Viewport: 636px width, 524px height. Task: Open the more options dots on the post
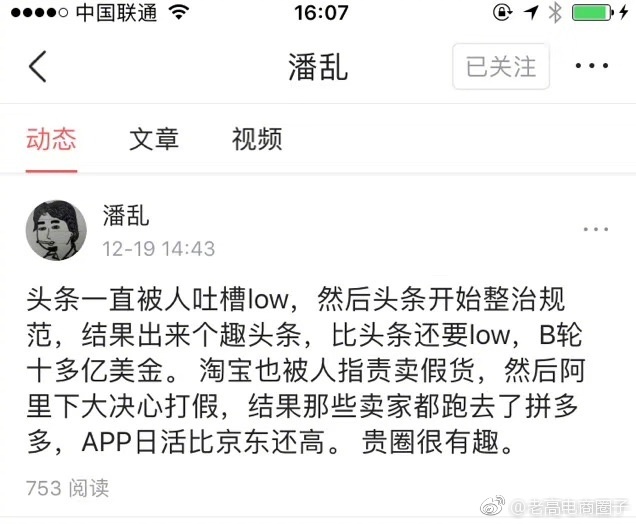(x=596, y=229)
